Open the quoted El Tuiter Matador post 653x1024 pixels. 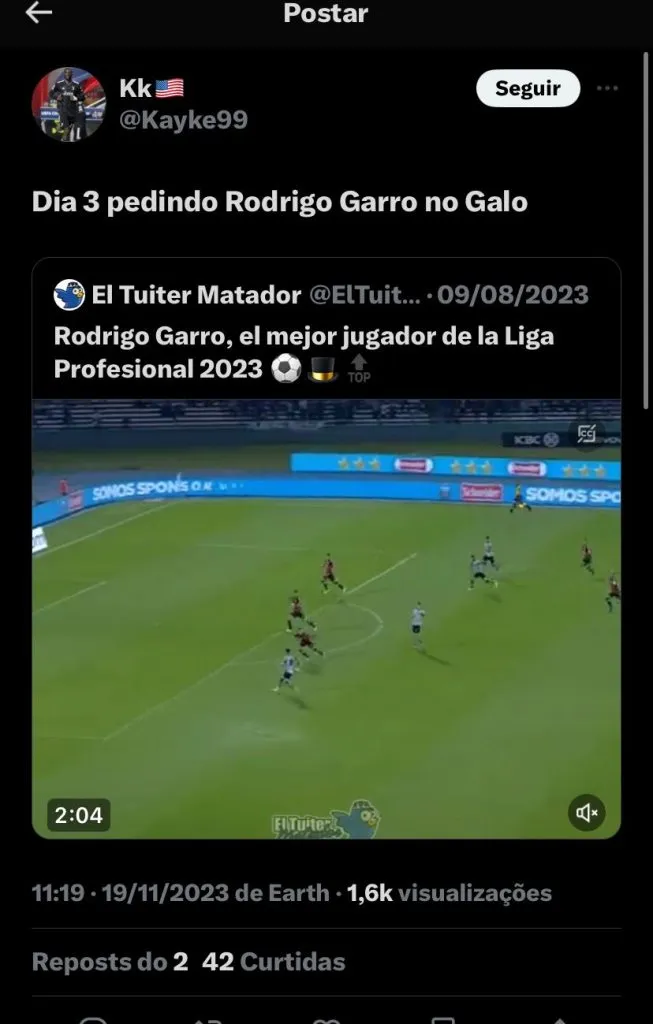(320, 331)
